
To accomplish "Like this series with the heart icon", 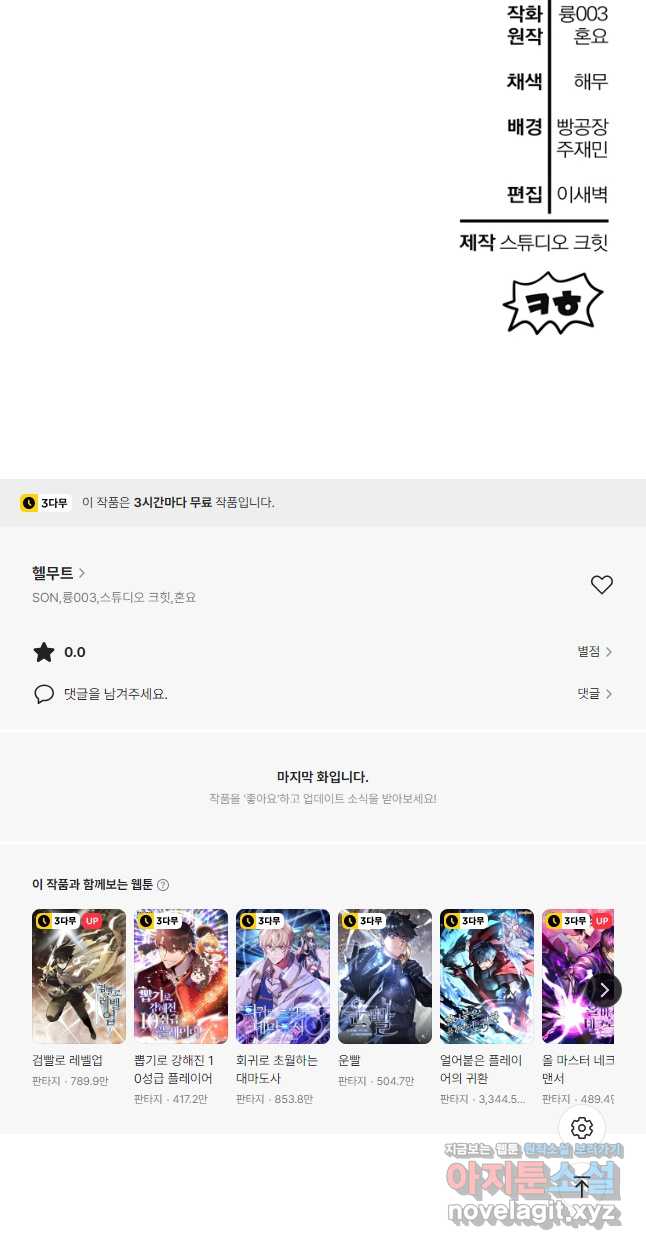I will (x=601, y=585).
